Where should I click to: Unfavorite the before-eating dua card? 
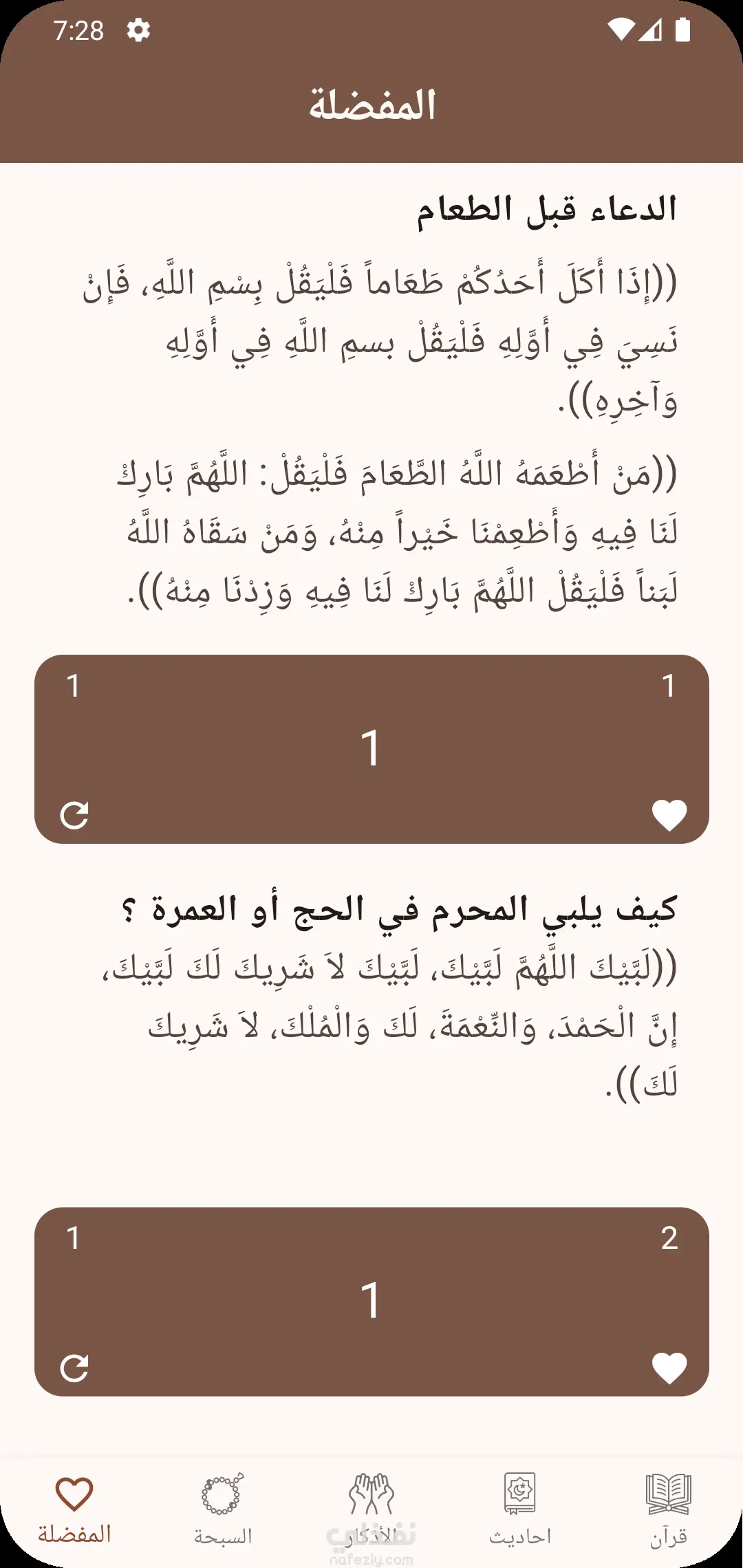tap(669, 816)
